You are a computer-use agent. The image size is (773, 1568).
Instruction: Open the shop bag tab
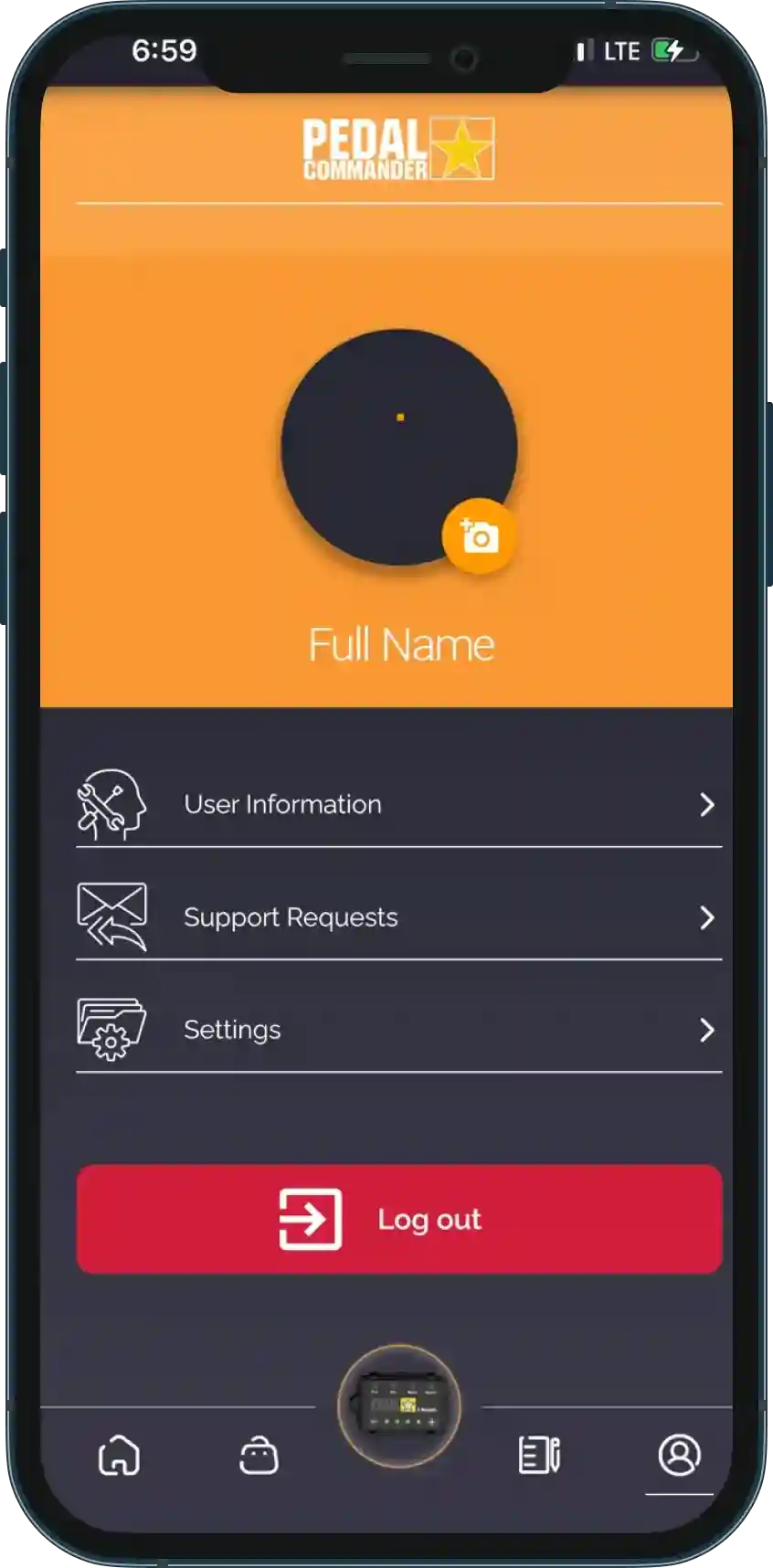click(259, 1456)
